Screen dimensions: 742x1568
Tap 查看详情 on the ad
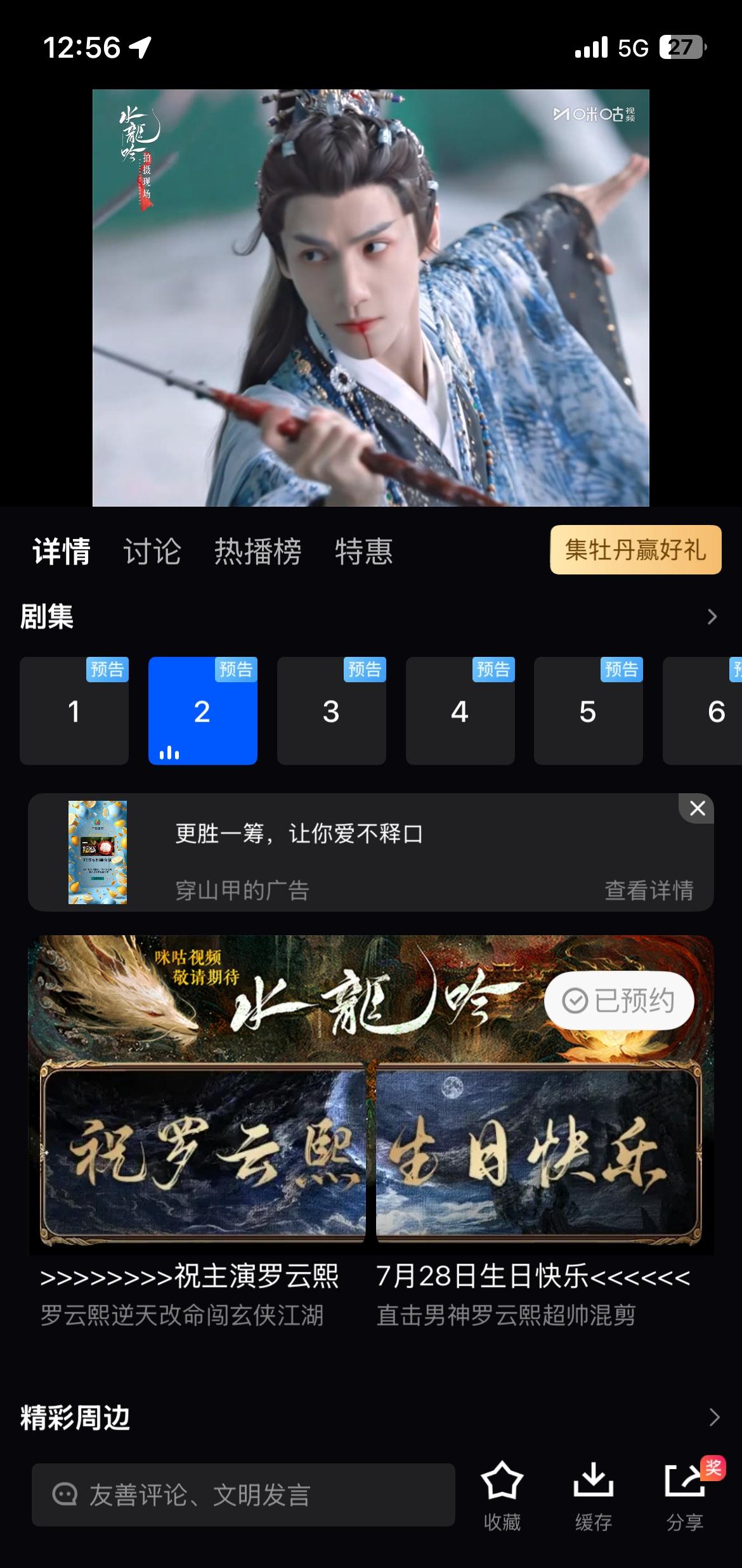pos(649,890)
